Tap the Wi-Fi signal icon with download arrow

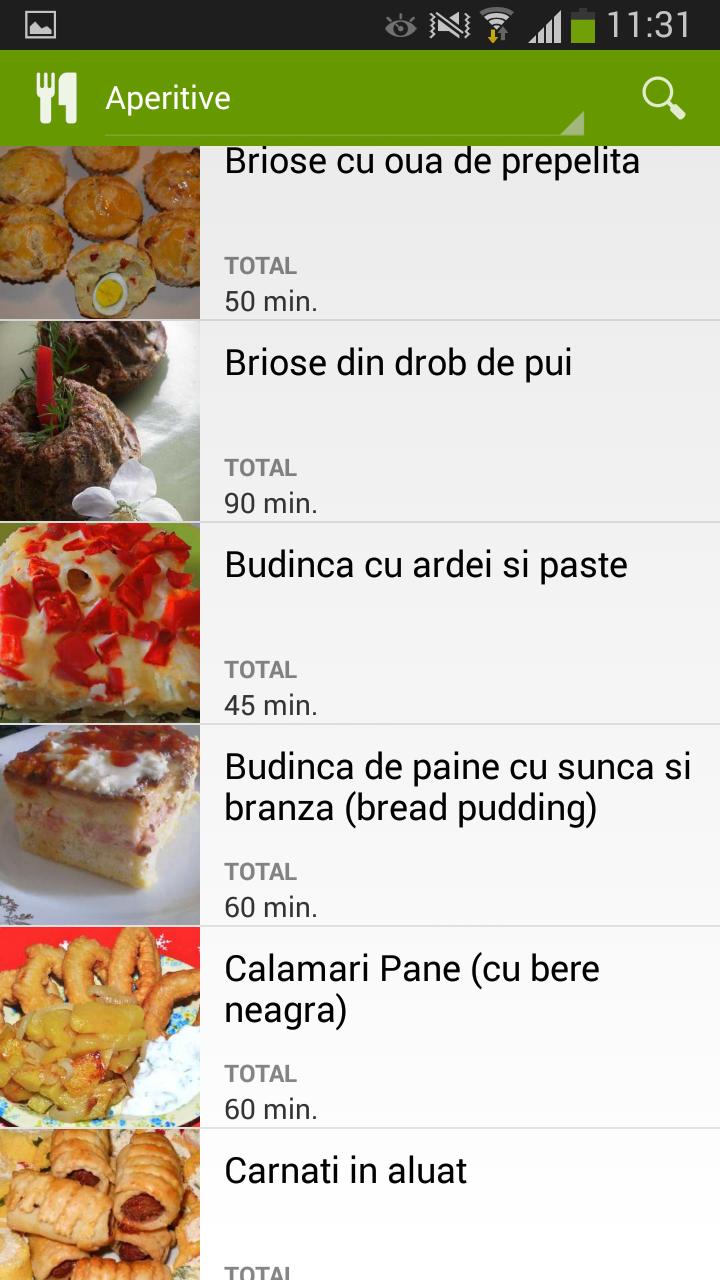496,27
